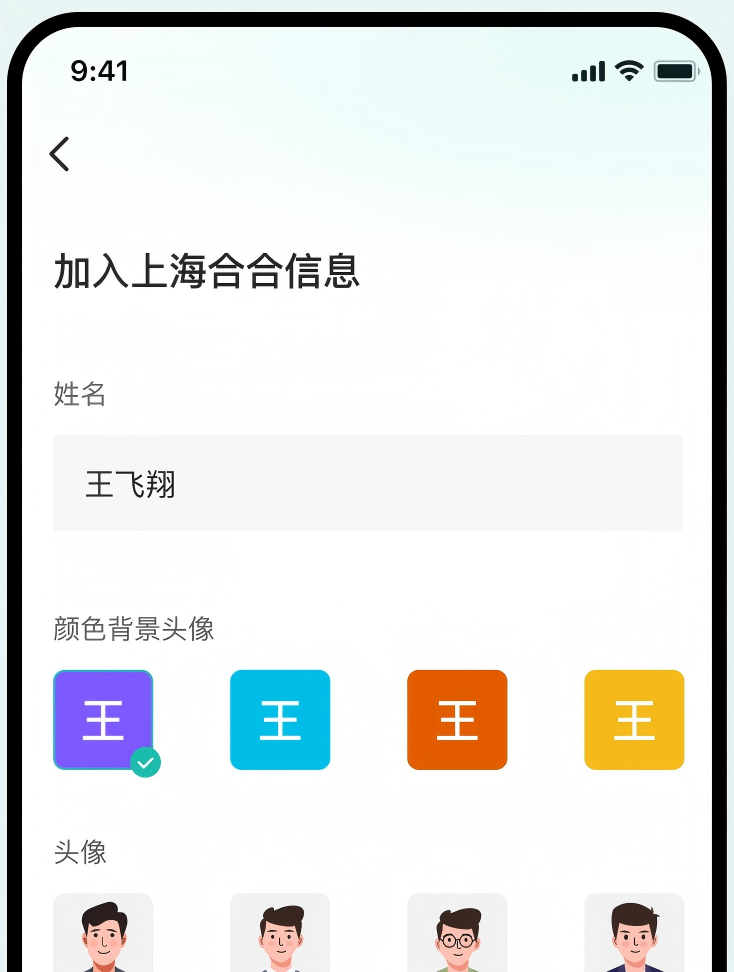Edit the name field showing 王飞翔
Image resolution: width=734 pixels, height=972 pixels.
pyautogui.click(x=367, y=484)
